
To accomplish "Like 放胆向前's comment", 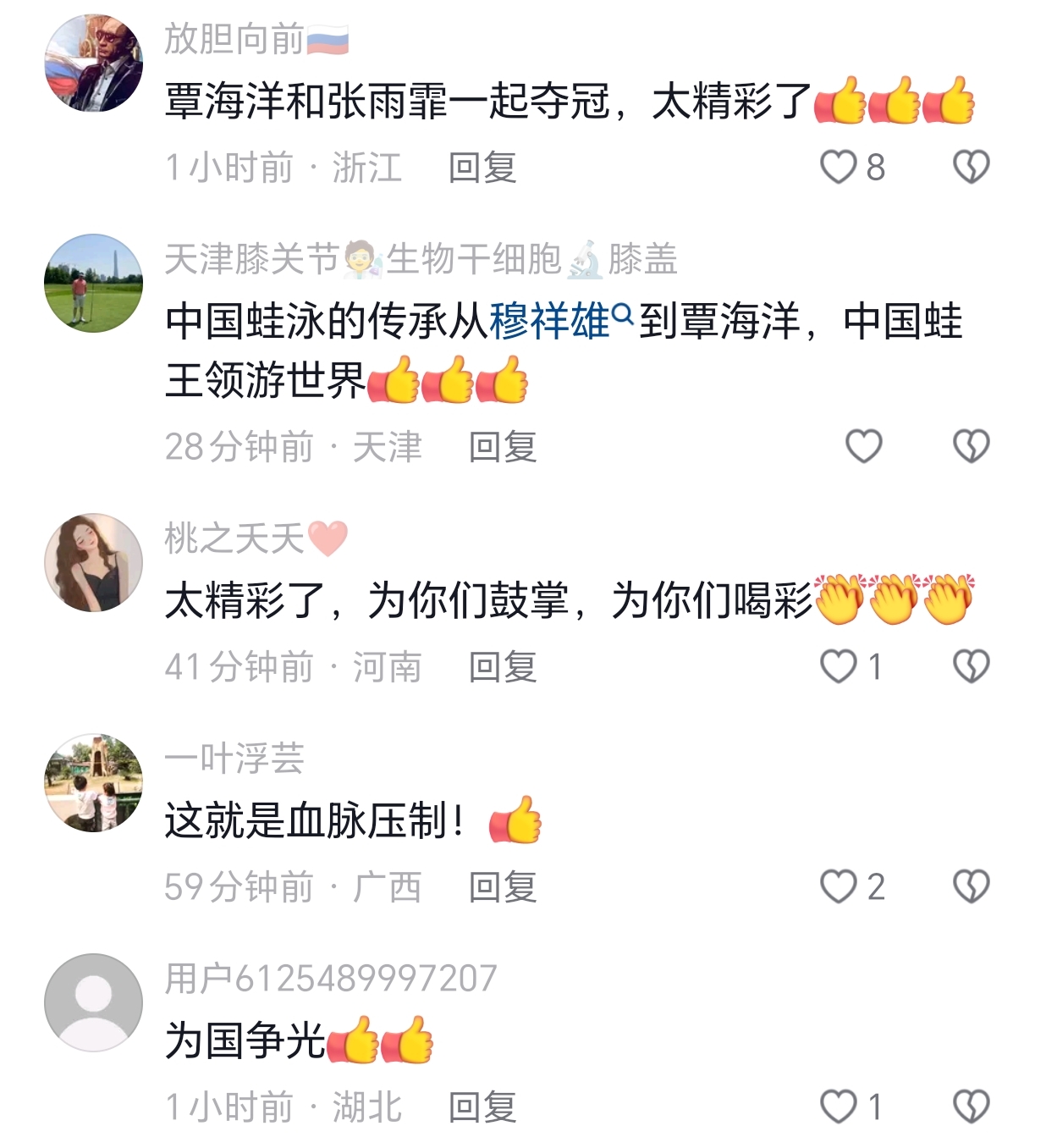I will coord(839,167).
